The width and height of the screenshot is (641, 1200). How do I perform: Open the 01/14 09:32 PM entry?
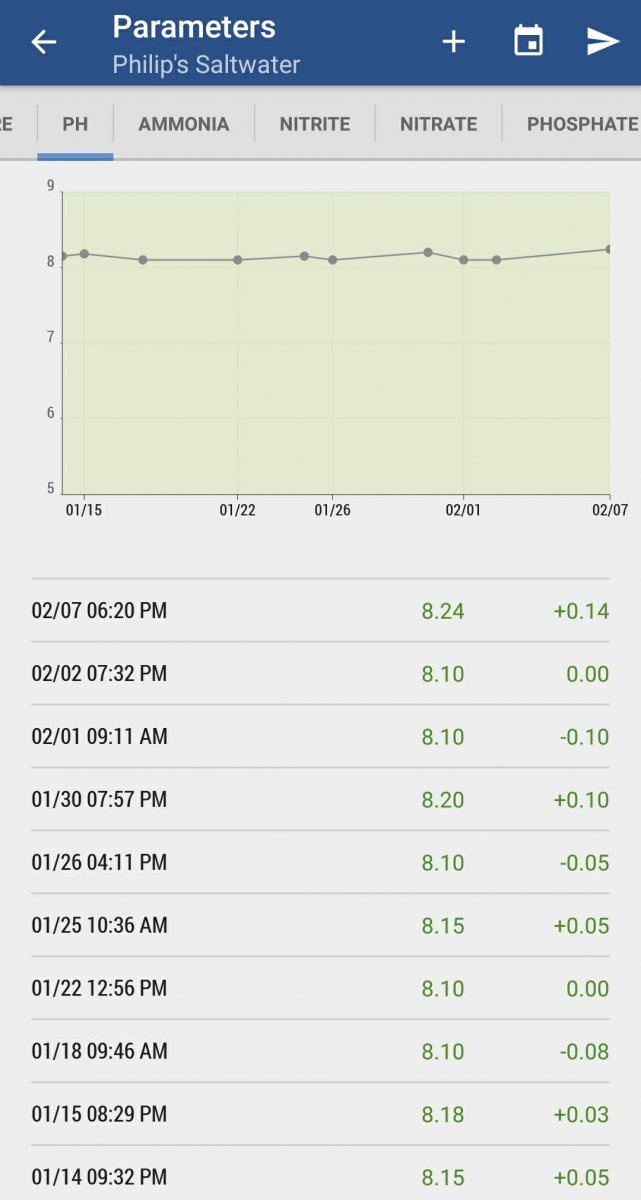(x=320, y=1177)
